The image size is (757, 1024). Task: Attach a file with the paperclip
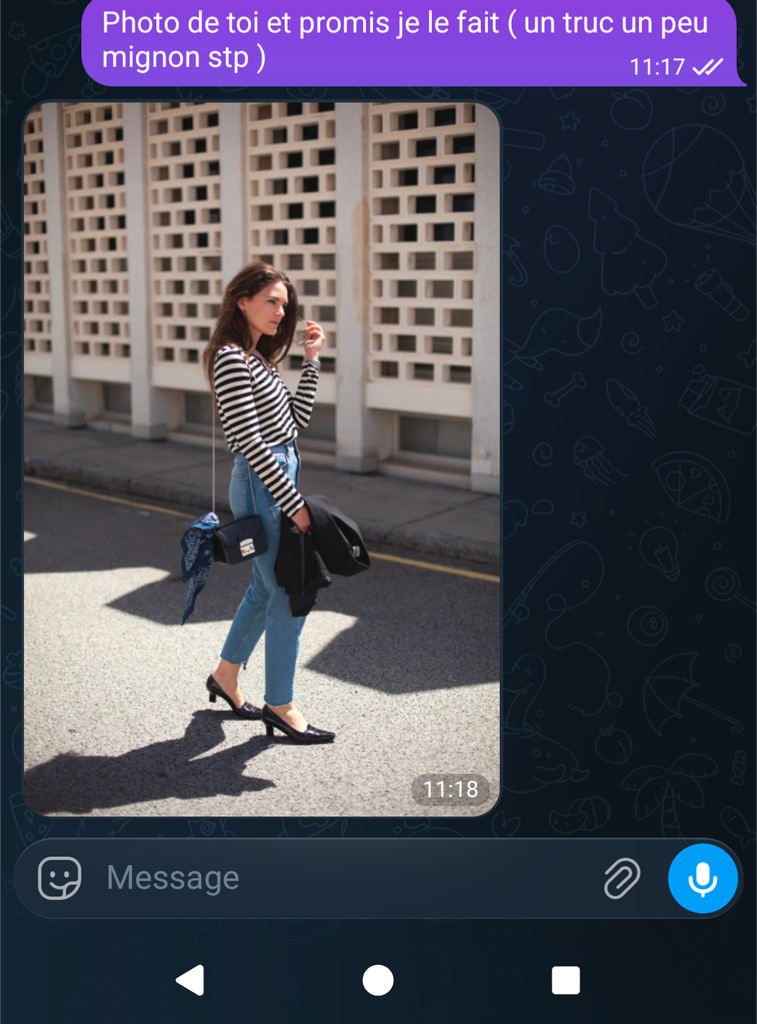pos(622,878)
